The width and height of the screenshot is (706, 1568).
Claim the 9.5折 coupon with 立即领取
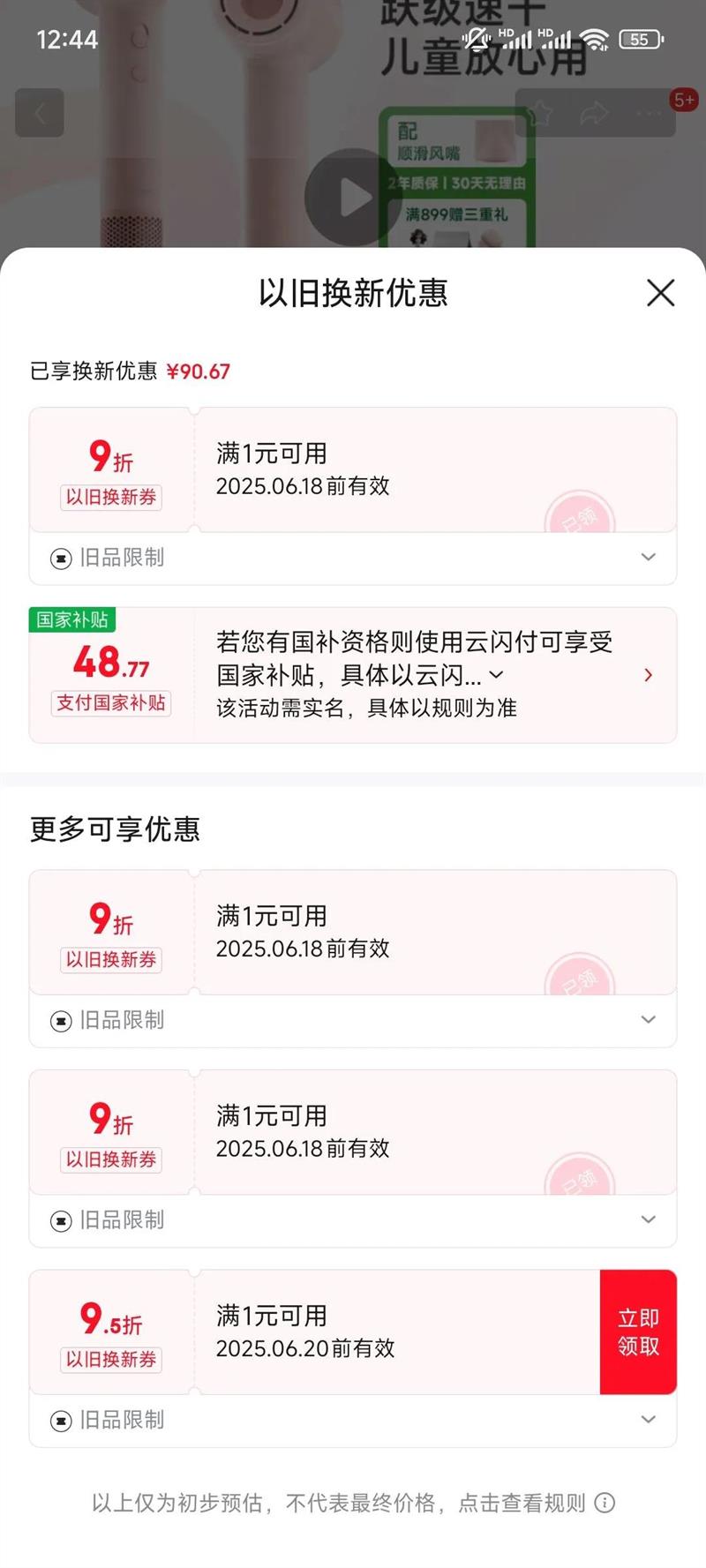tap(638, 1332)
